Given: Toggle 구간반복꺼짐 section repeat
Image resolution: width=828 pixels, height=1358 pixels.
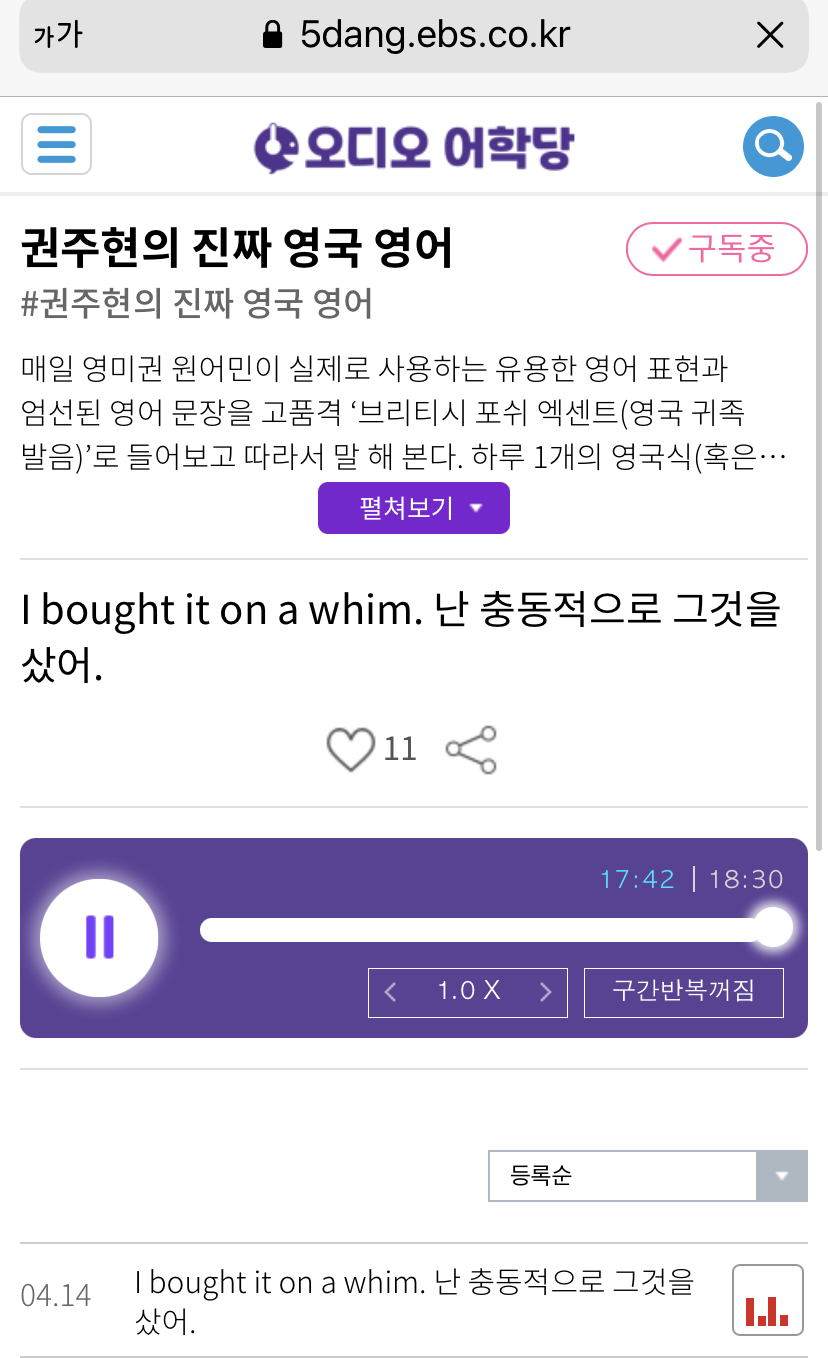Looking at the screenshot, I should tap(684, 992).
